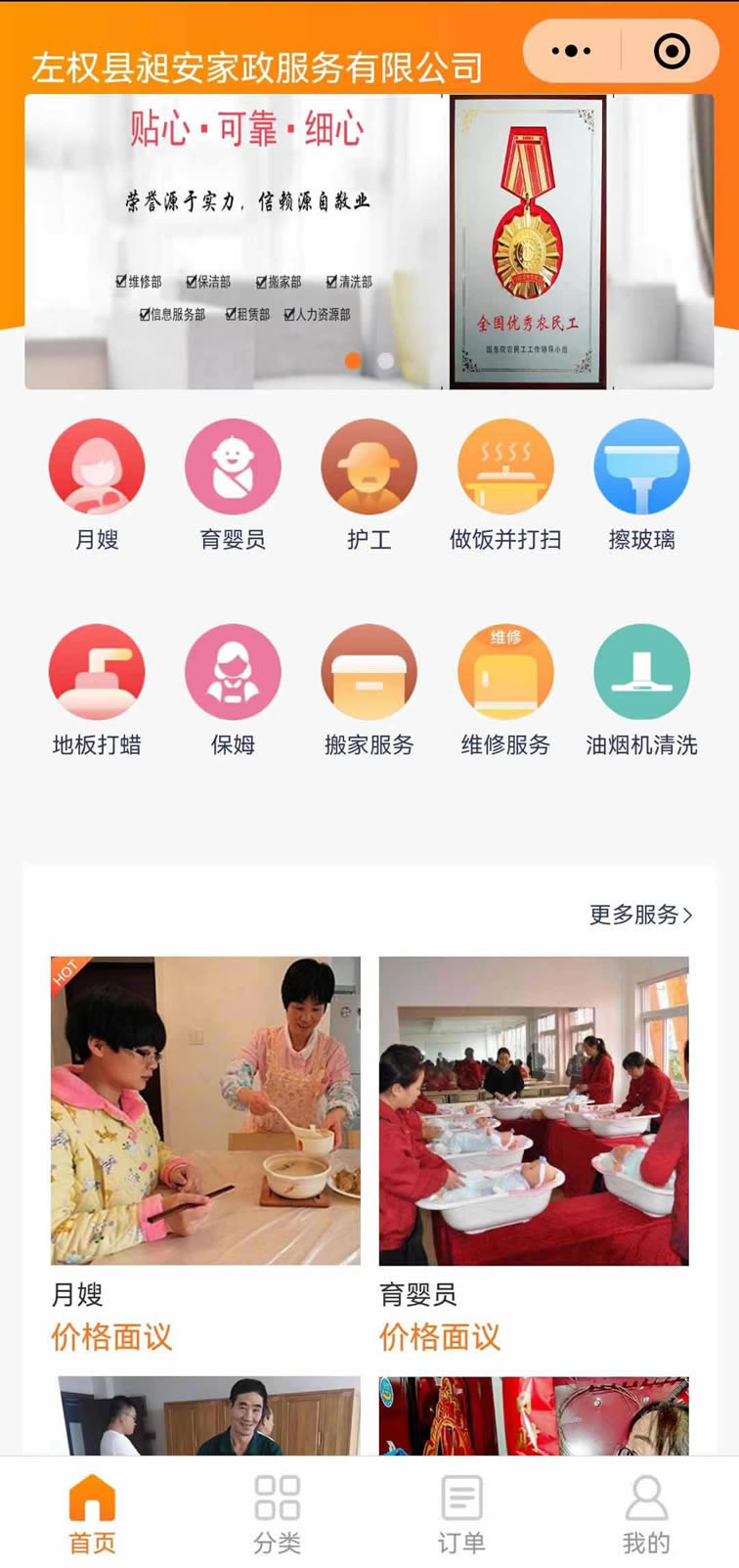Image resolution: width=739 pixels, height=1568 pixels.
Task: Open the 保姆 category
Action: point(233,691)
